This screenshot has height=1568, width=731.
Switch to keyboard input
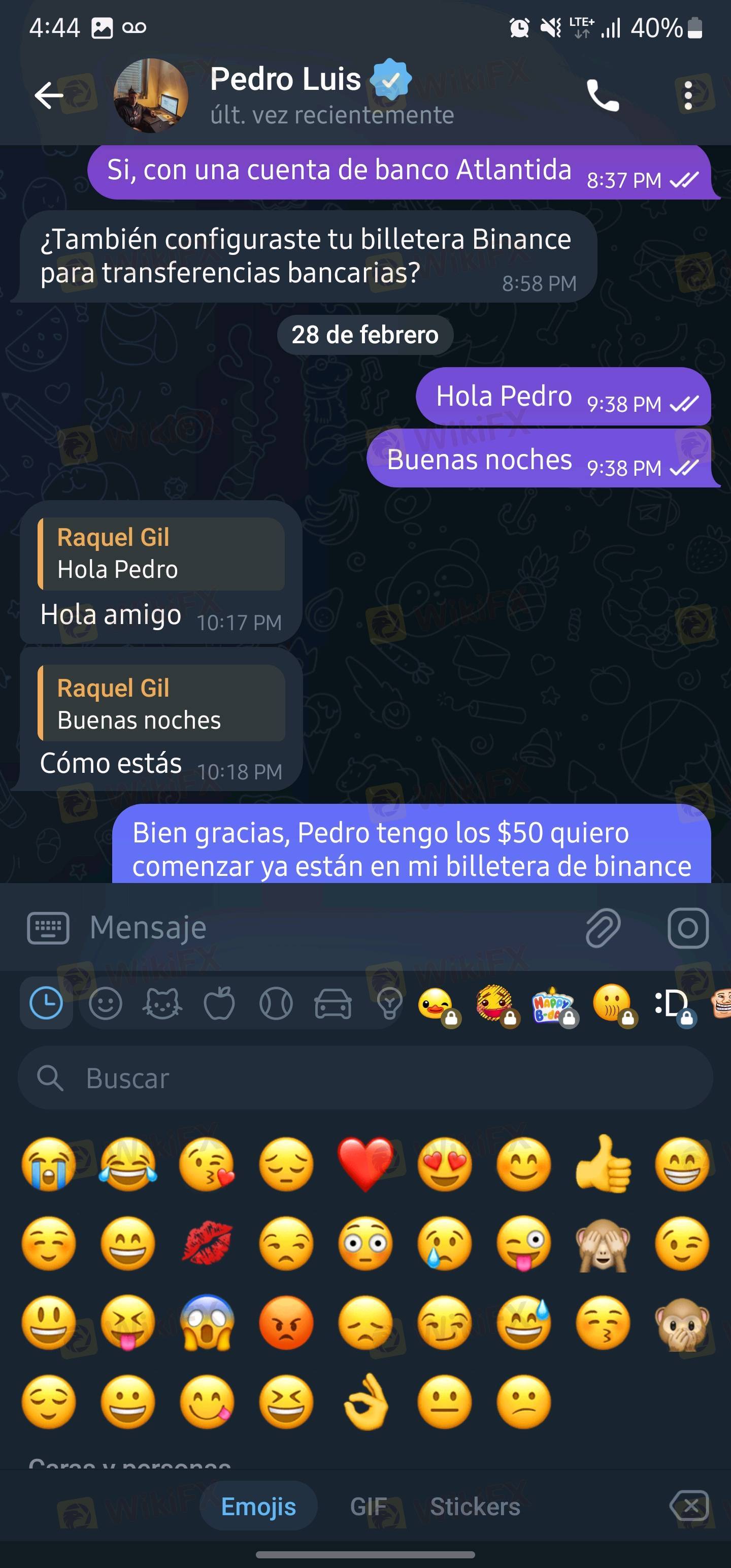click(48, 928)
